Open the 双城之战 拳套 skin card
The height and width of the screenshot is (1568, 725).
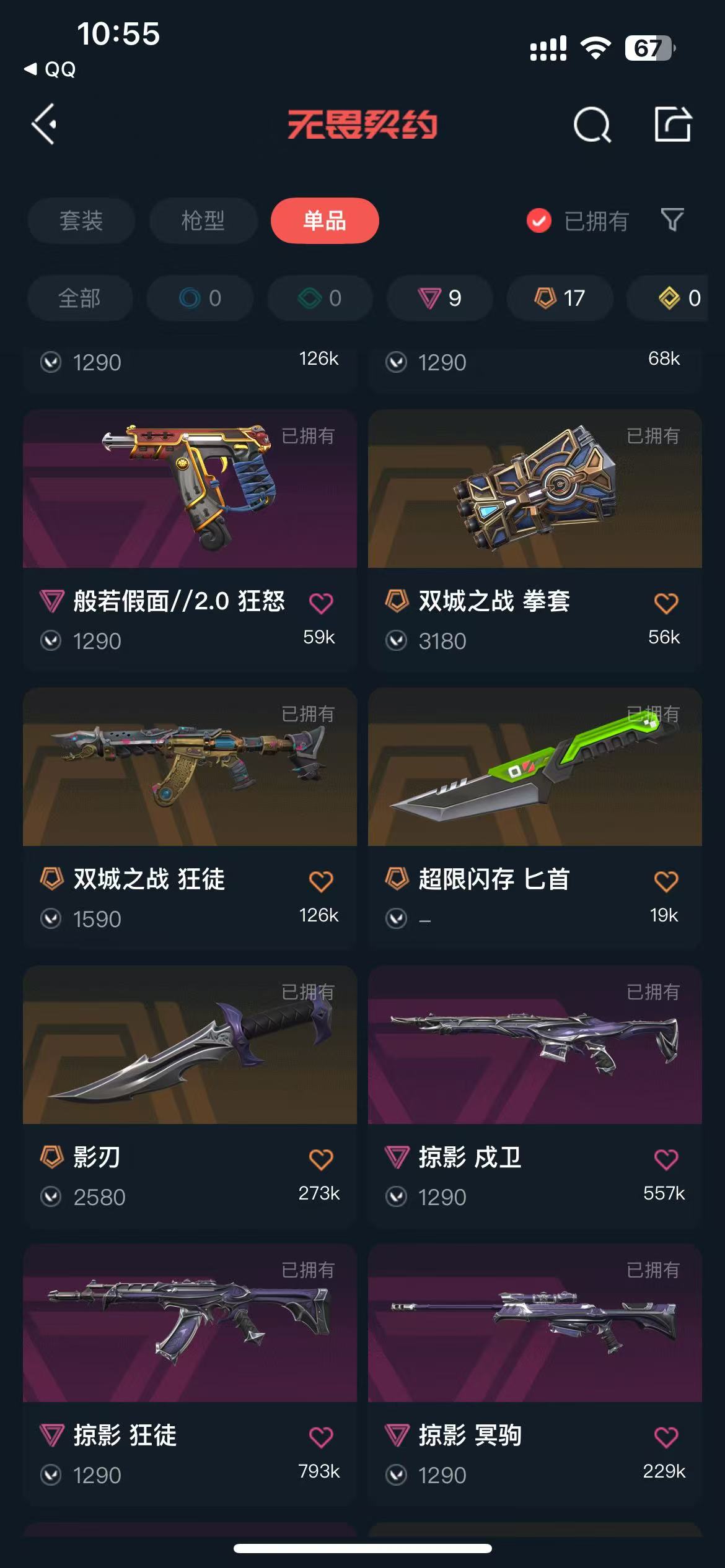(x=534, y=489)
